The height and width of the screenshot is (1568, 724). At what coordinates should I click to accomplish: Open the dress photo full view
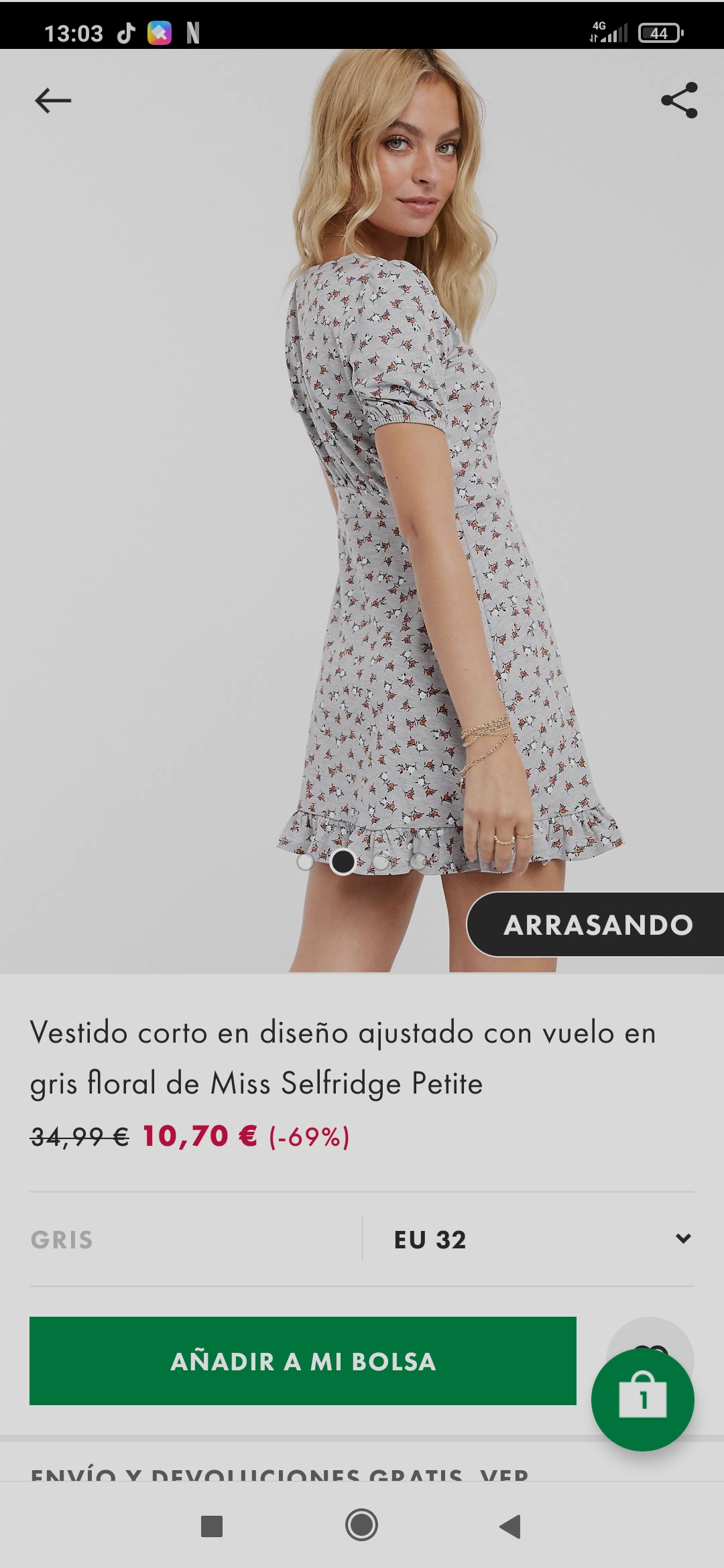[x=362, y=509]
